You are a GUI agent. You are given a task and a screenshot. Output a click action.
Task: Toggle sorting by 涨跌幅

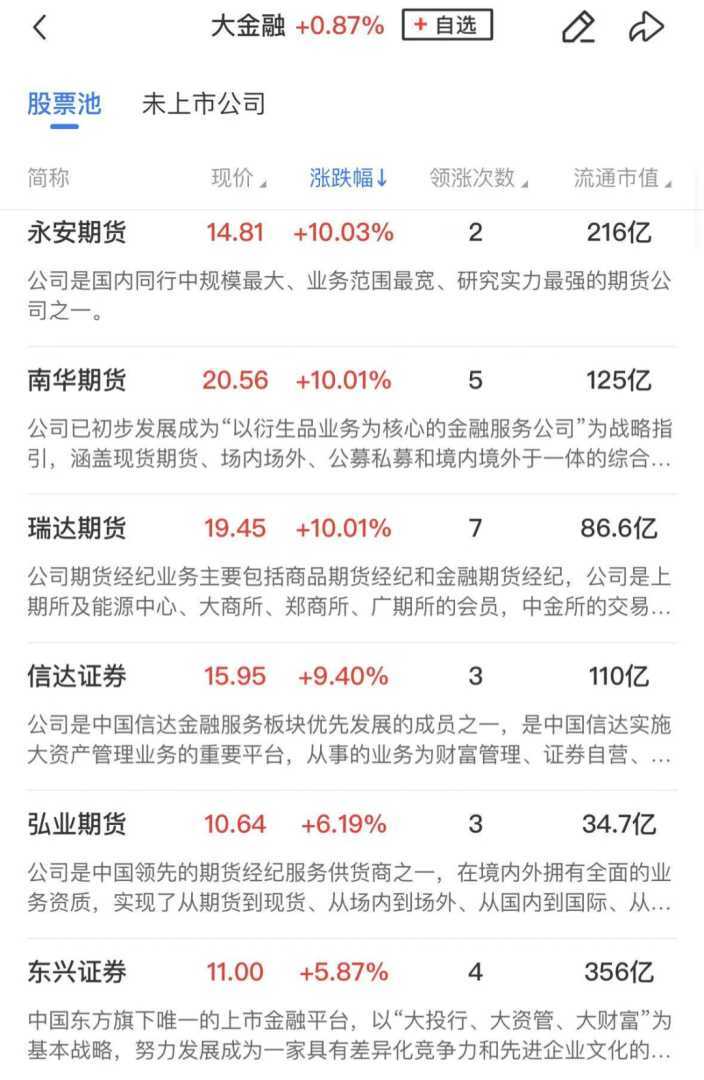point(348,179)
